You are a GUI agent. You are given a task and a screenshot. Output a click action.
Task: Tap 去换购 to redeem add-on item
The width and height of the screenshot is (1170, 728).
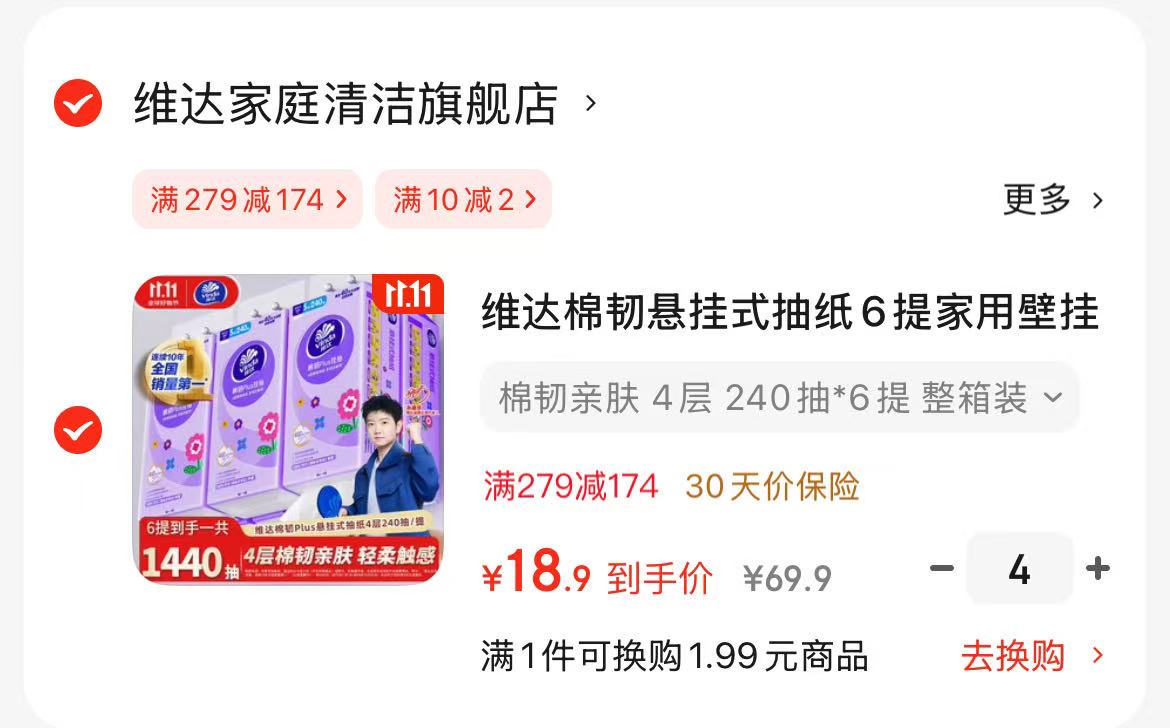pos(1031,656)
